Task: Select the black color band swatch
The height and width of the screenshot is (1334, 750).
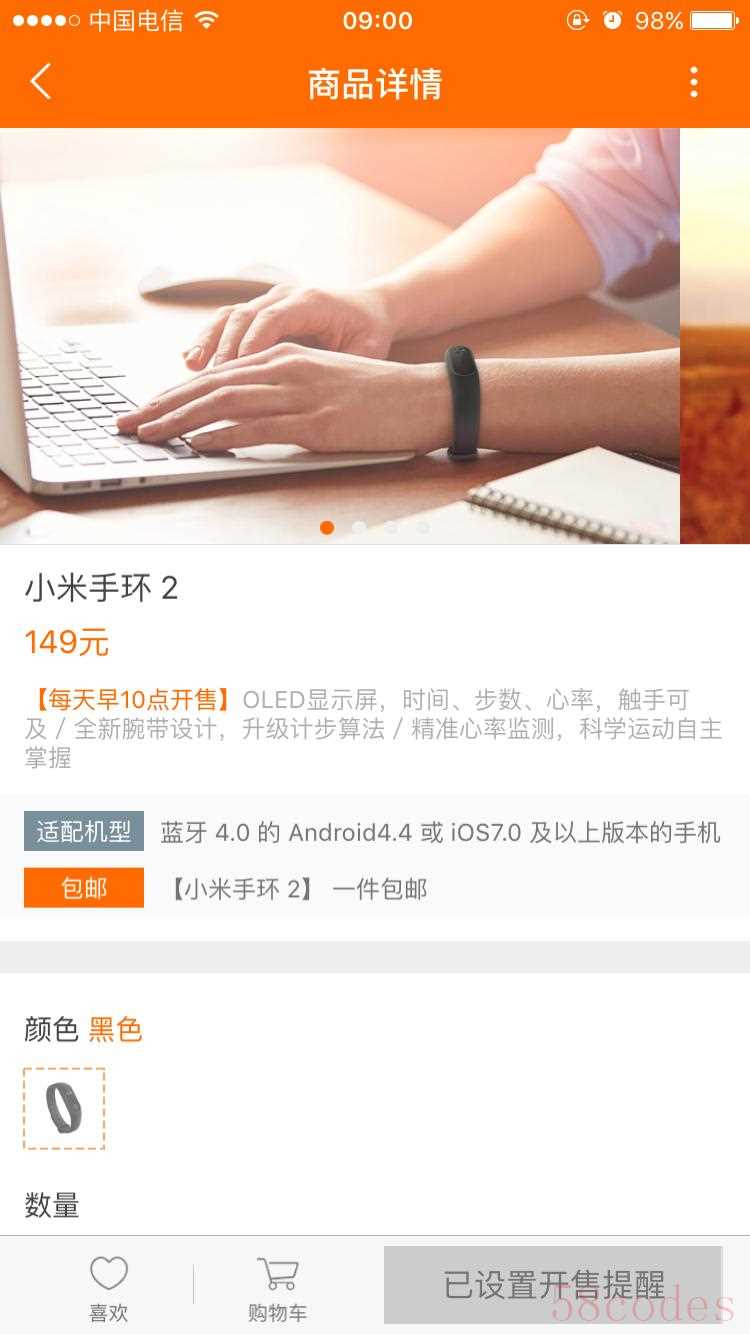Action: tap(64, 1108)
